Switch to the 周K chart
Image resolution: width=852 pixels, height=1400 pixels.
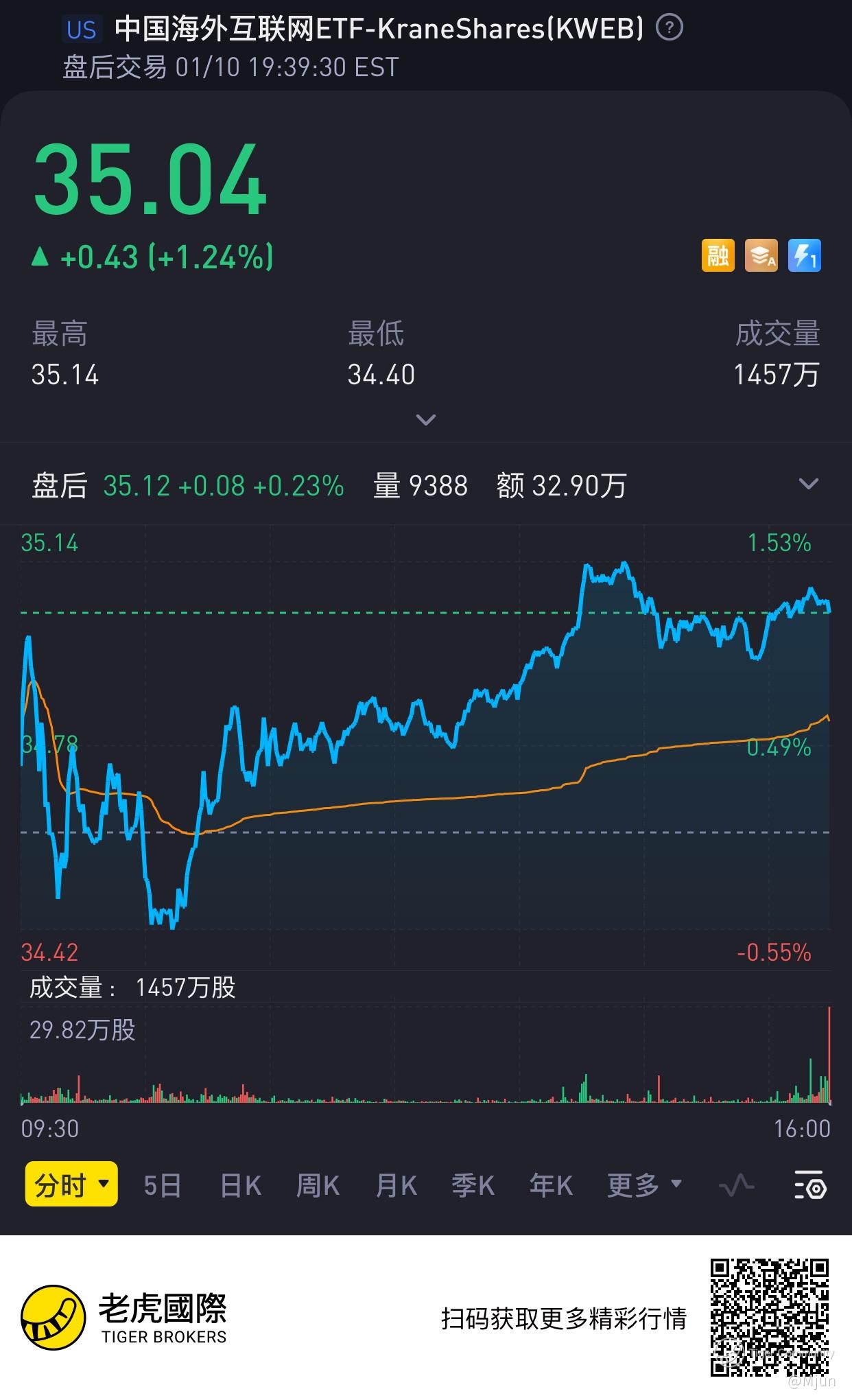click(318, 1185)
